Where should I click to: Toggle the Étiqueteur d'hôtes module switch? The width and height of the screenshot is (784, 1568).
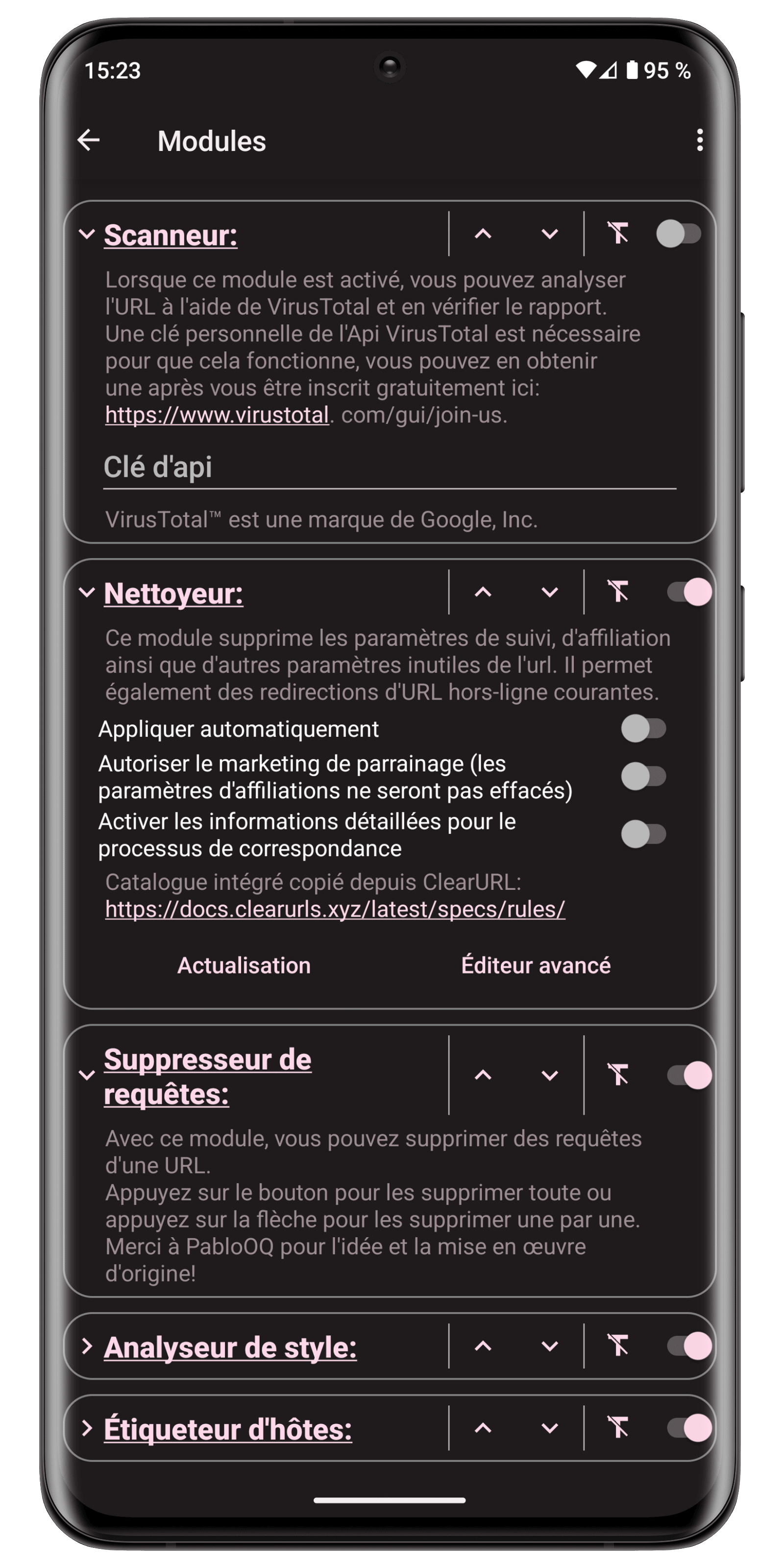point(689,1429)
